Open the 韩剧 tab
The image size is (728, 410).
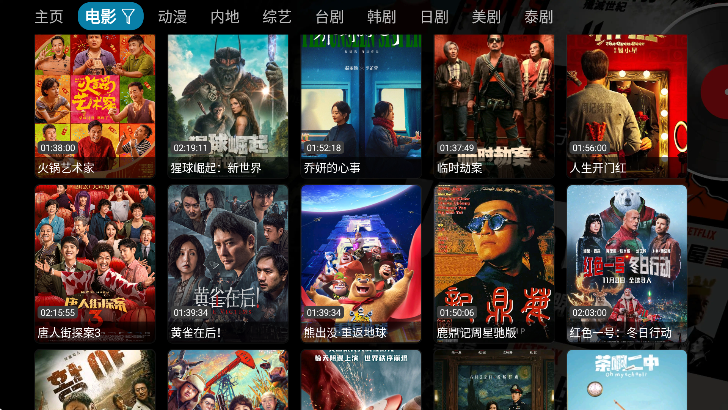[x=381, y=17]
